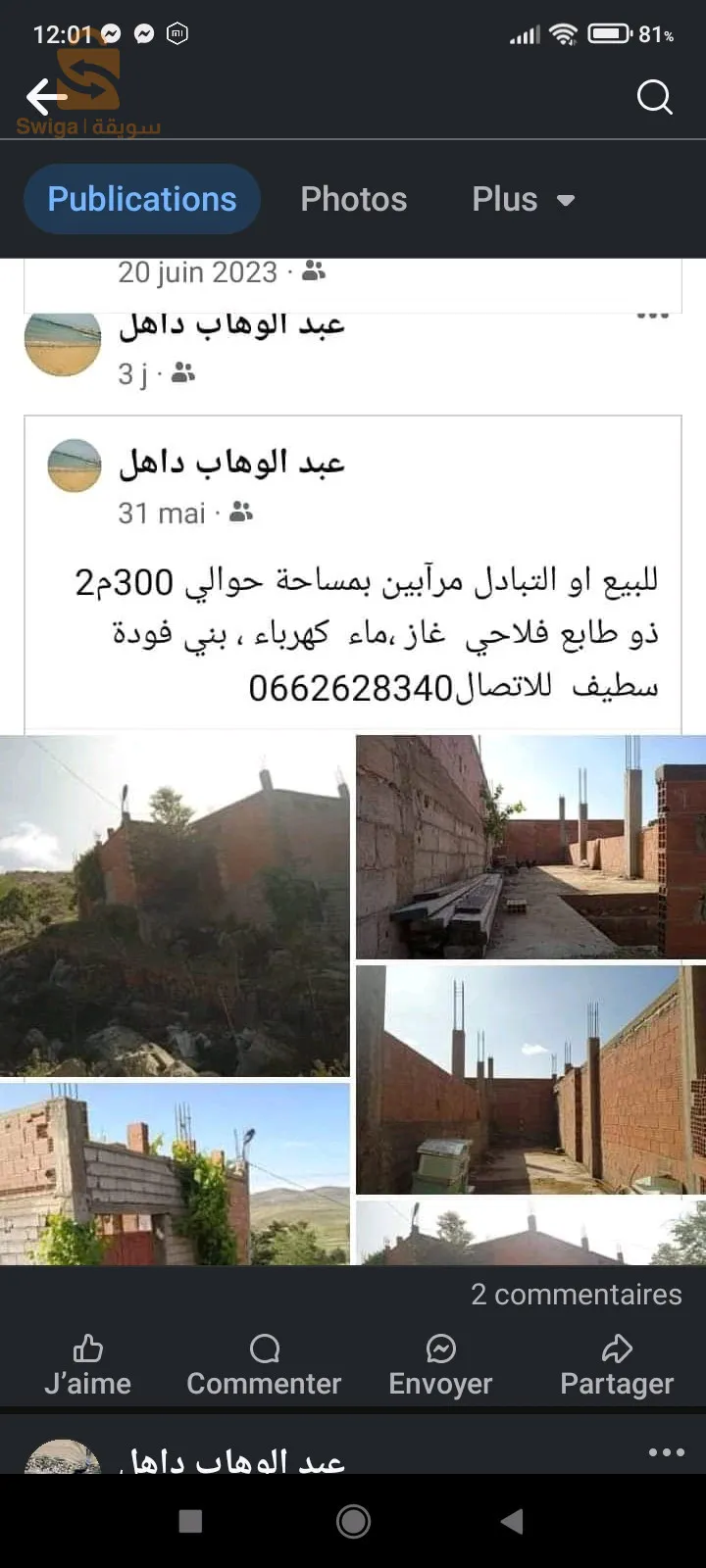Open the photo of the red gate with vines

(x=175, y=1173)
